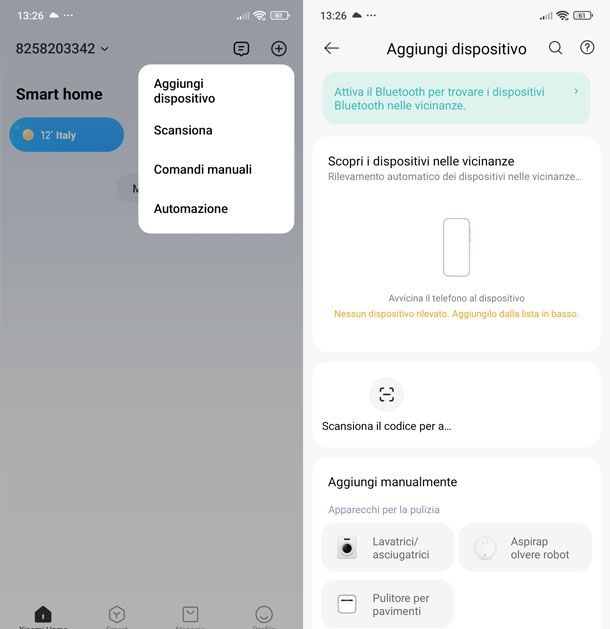Tap the Bluetooth activation banner
This screenshot has width=610, height=629.
click(455, 98)
